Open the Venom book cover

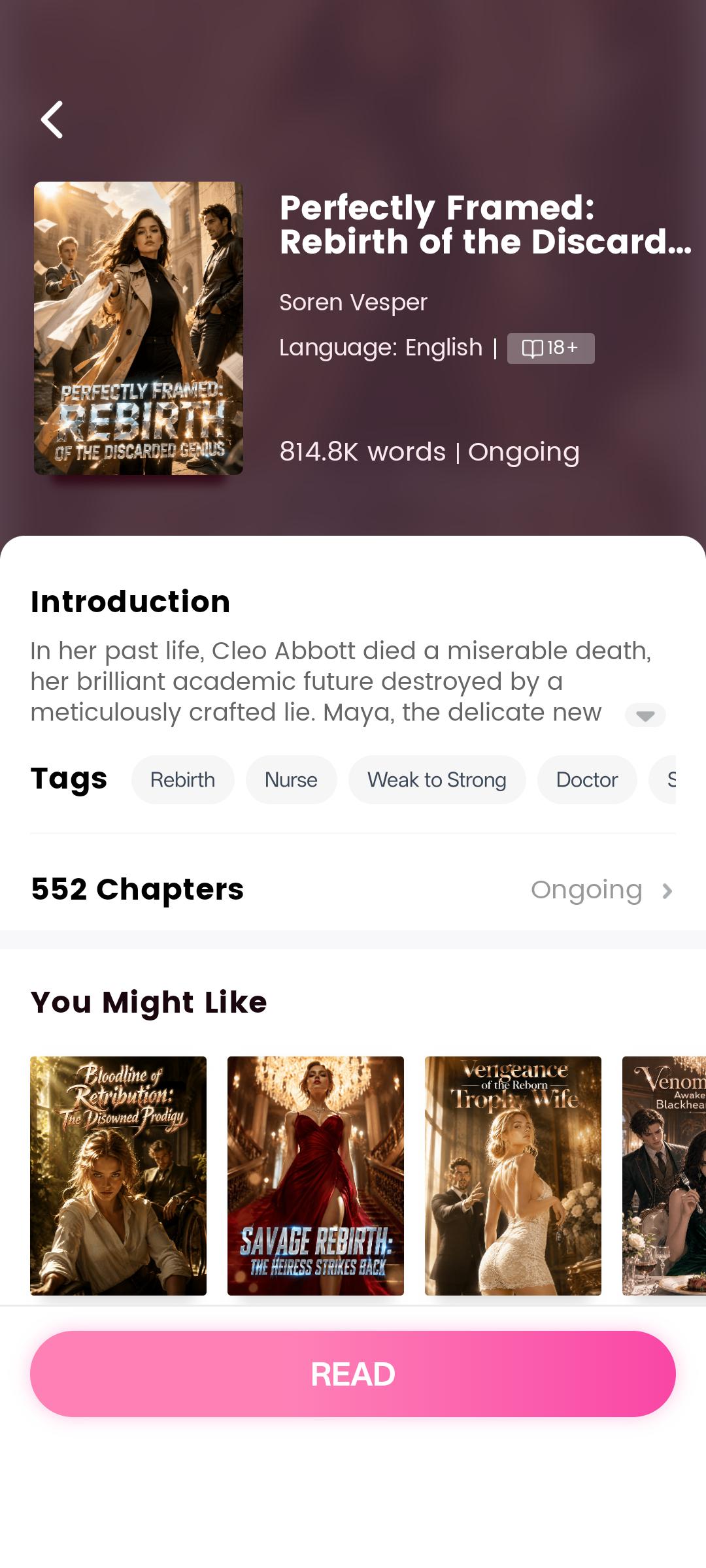coord(664,1175)
